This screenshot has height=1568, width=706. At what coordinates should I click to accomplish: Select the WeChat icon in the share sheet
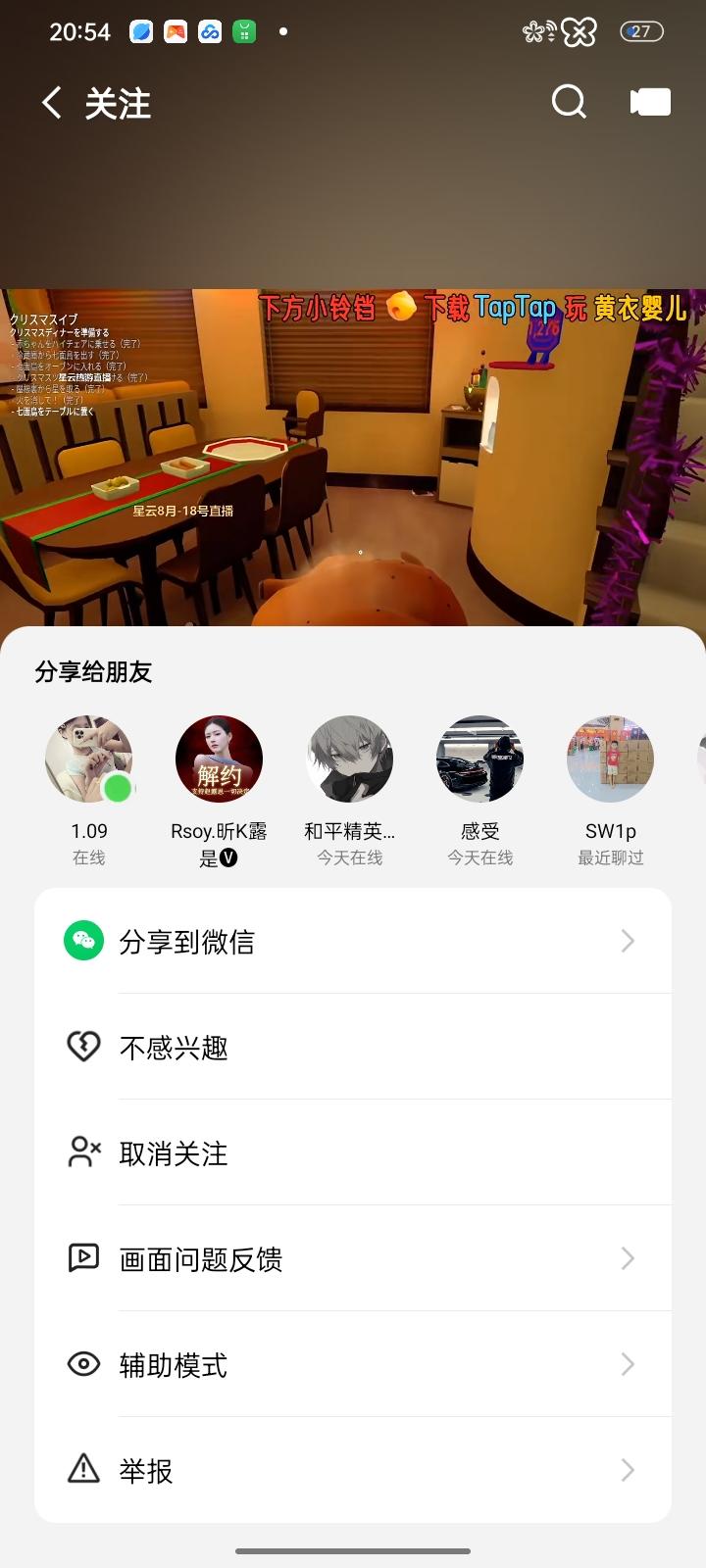click(x=83, y=940)
